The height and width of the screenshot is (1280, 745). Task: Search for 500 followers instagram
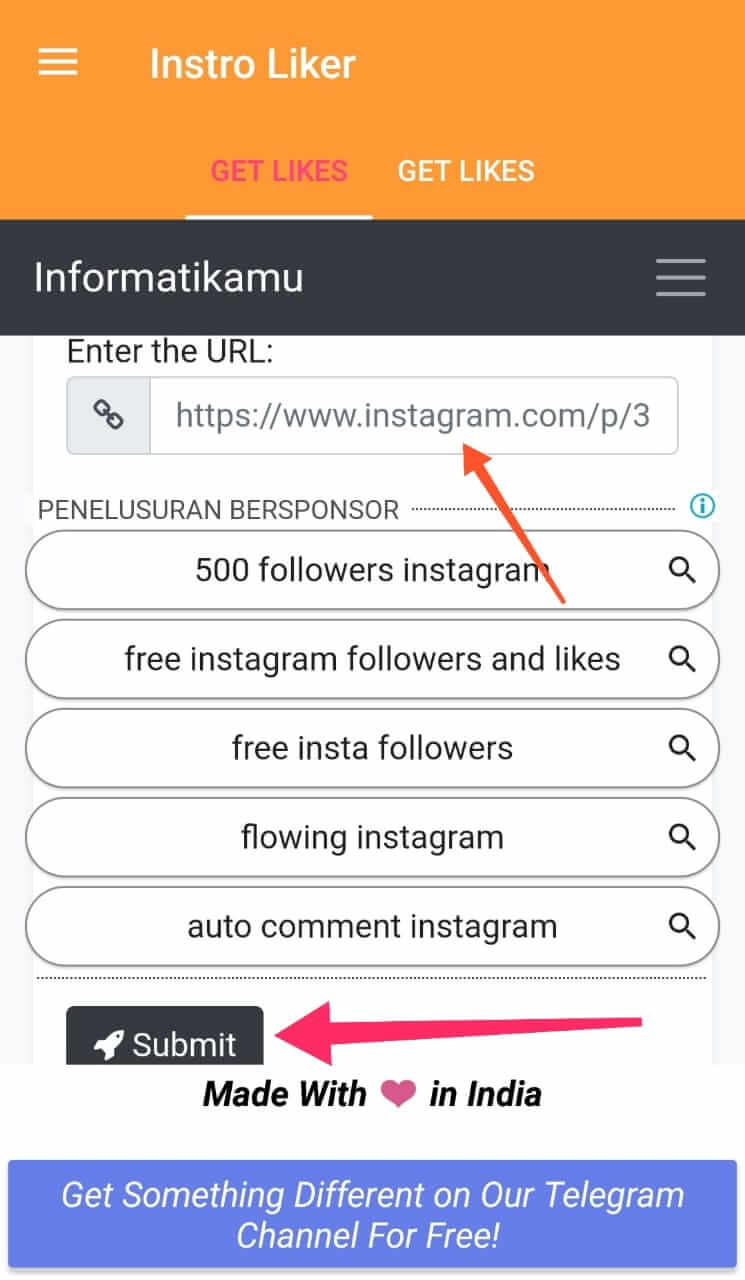pyautogui.click(x=372, y=570)
